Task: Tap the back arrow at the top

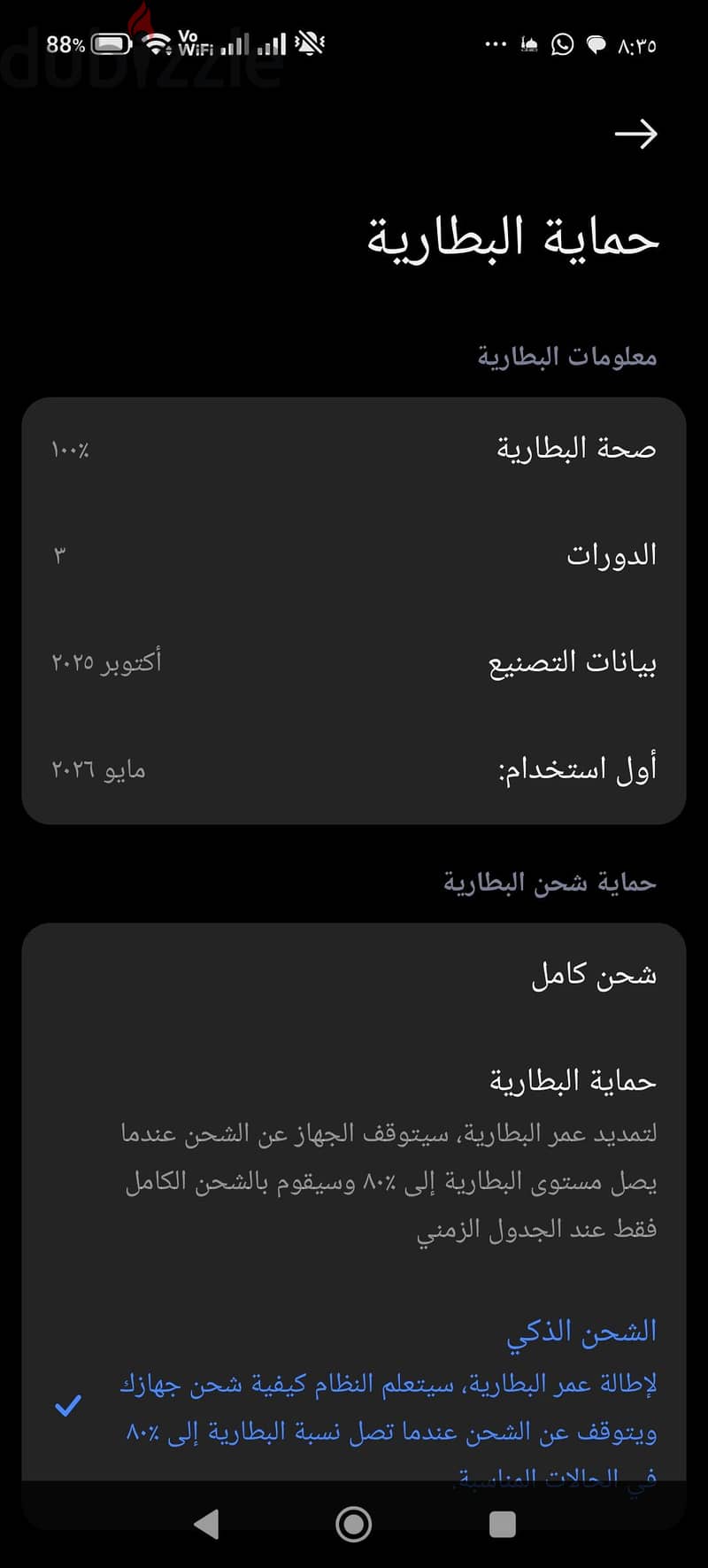Action: [x=635, y=134]
